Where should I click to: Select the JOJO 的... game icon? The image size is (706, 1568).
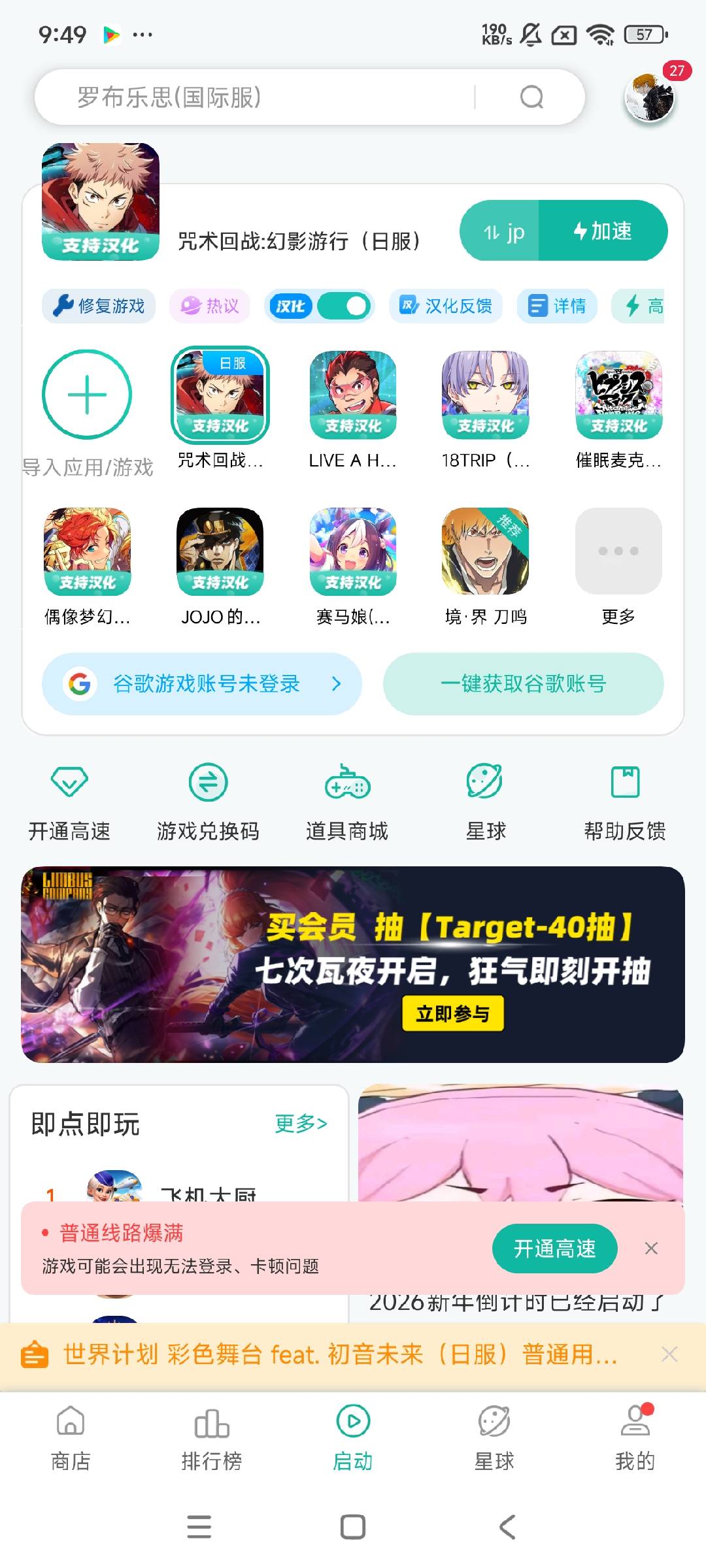[x=220, y=552]
